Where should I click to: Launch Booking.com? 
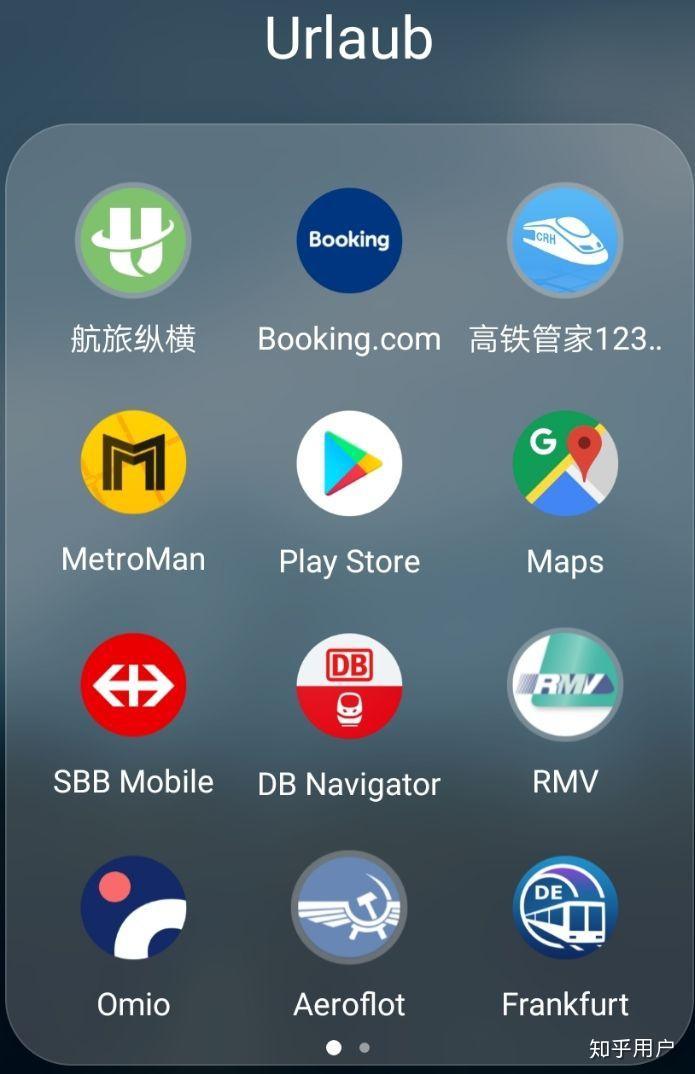(349, 241)
